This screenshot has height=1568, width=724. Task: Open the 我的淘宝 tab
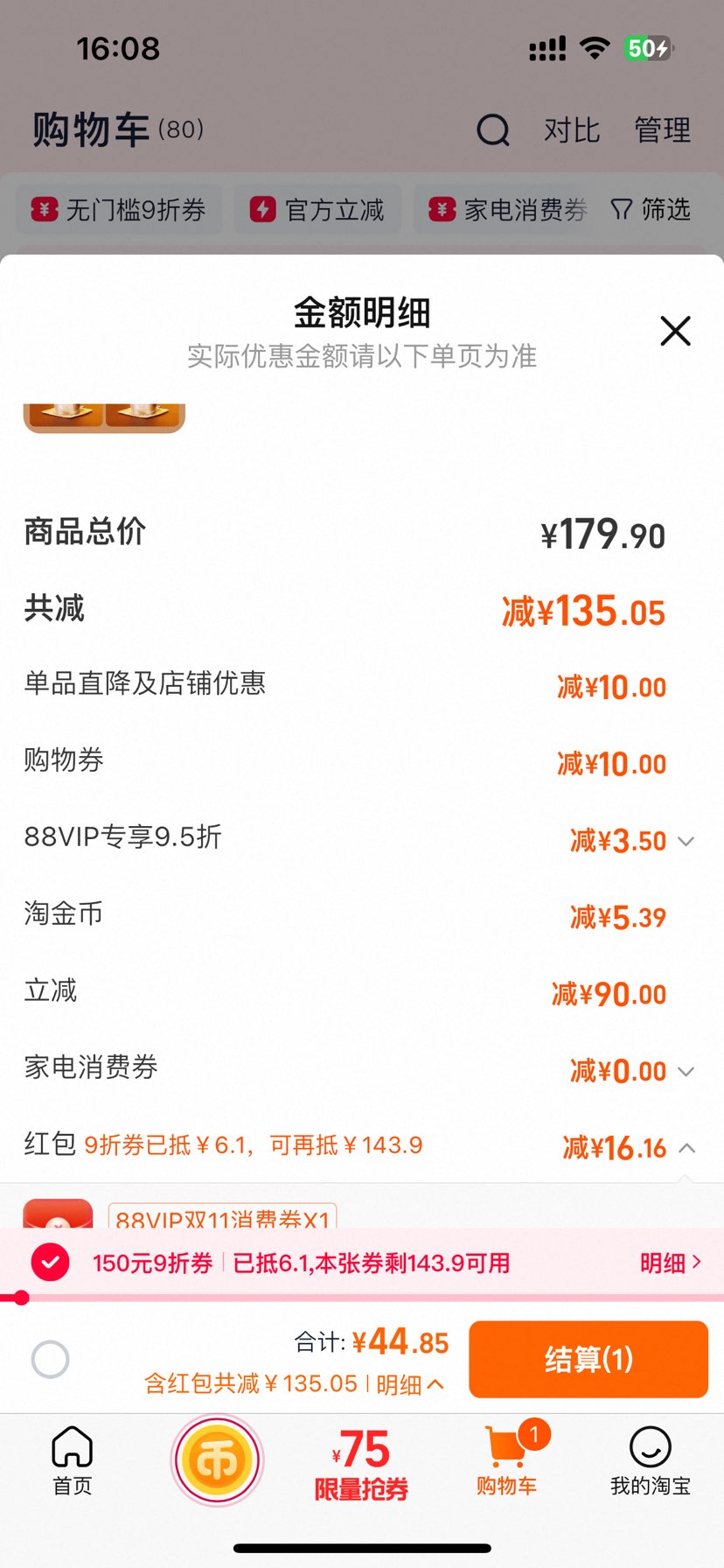[650, 1459]
